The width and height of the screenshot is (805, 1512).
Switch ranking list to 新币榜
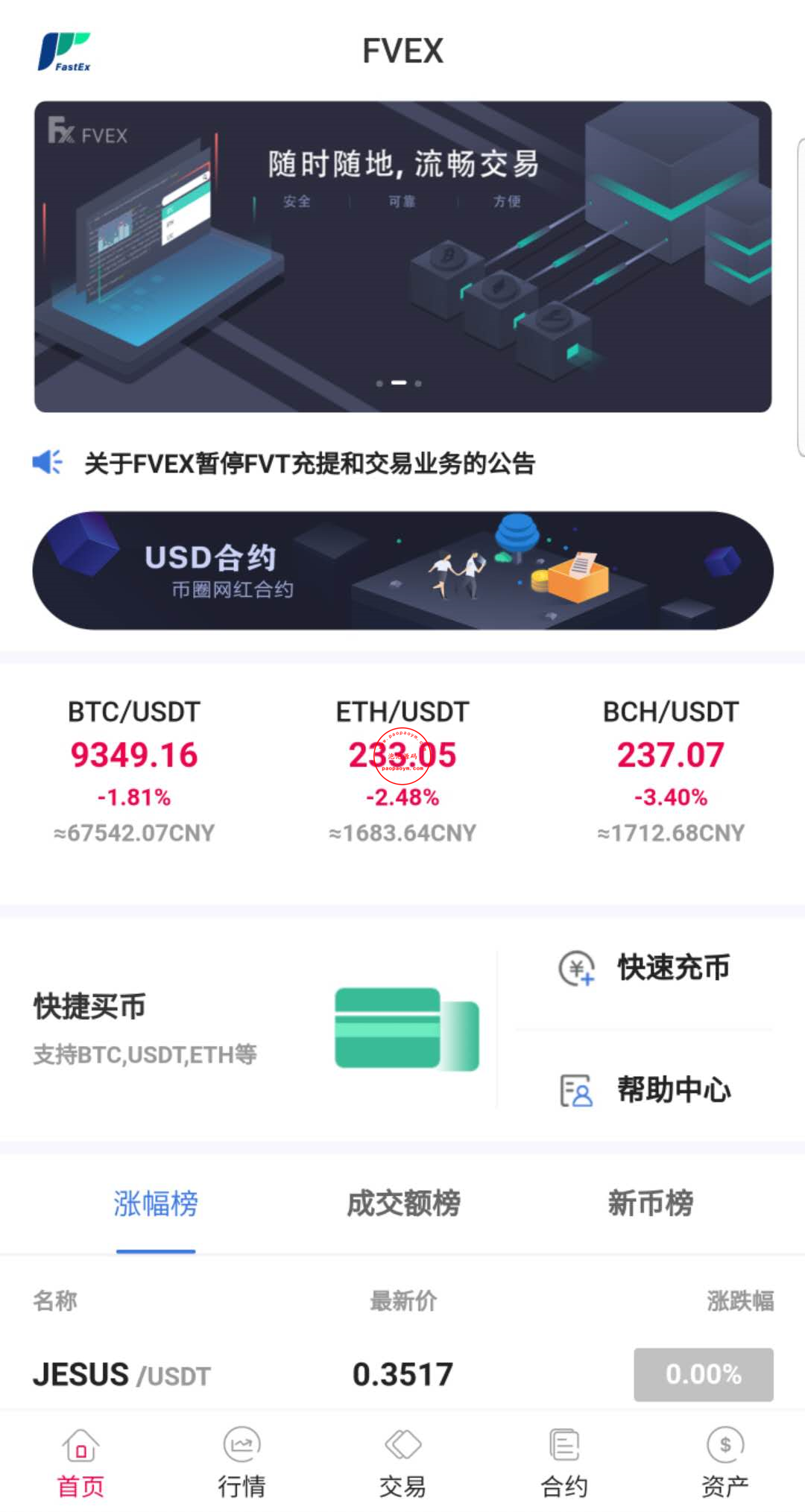pyautogui.click(x=649, y=1201)
